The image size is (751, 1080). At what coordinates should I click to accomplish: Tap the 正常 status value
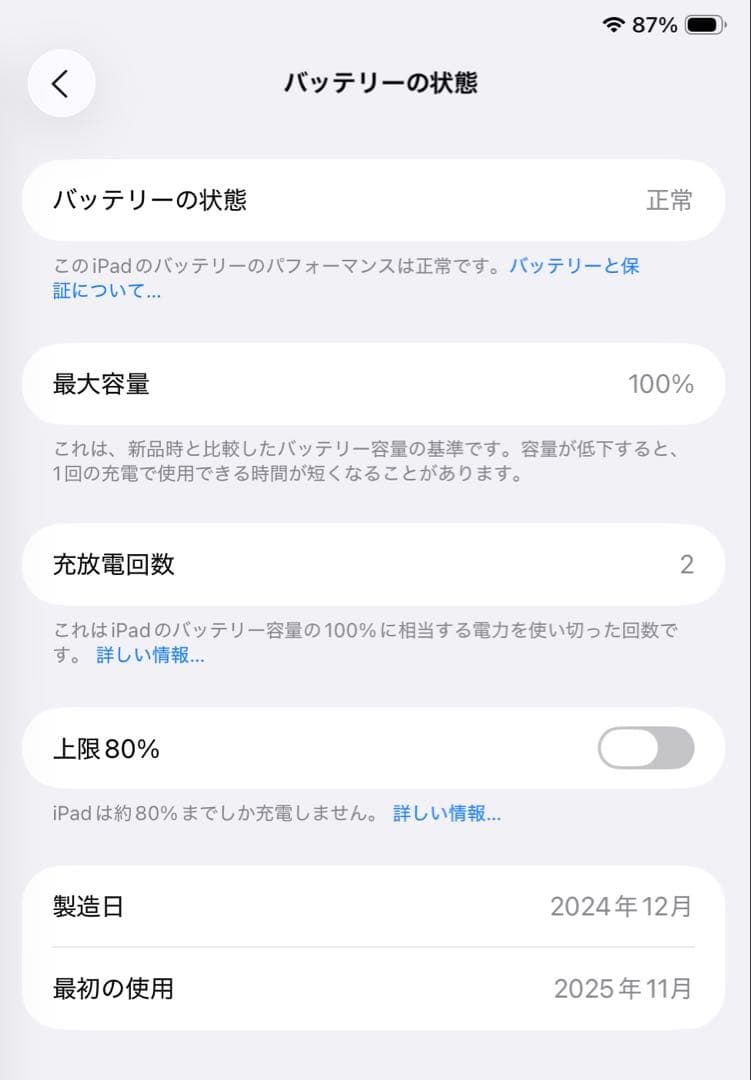point(683,200)
